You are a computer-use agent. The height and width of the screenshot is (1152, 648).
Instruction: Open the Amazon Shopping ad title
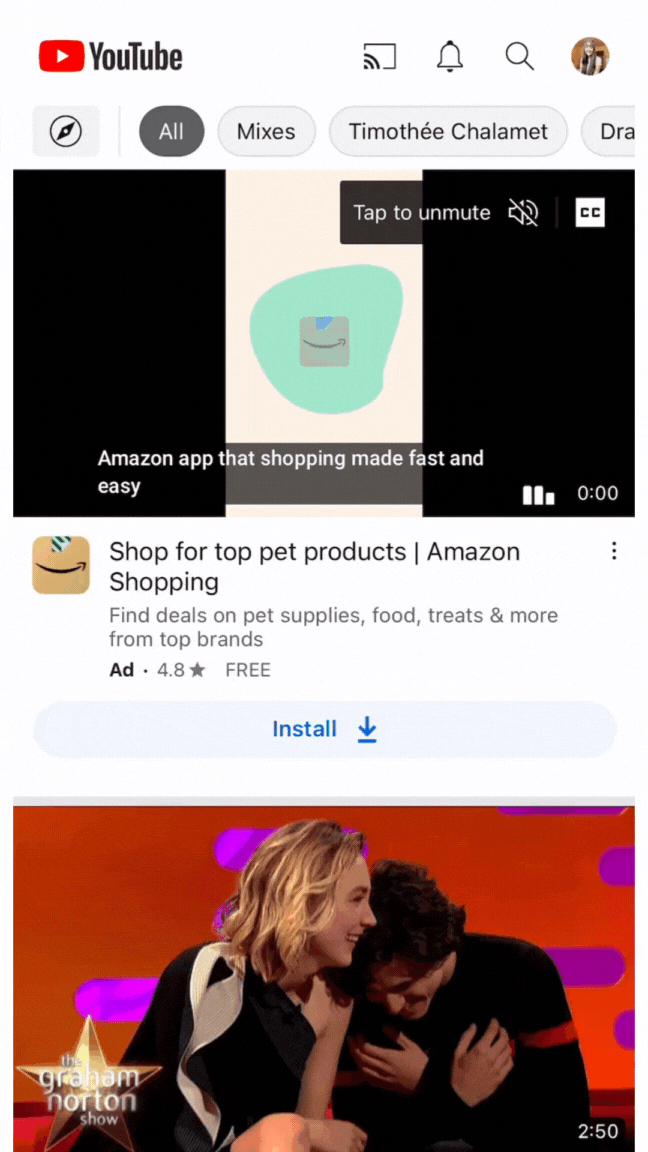pos(314,566)
